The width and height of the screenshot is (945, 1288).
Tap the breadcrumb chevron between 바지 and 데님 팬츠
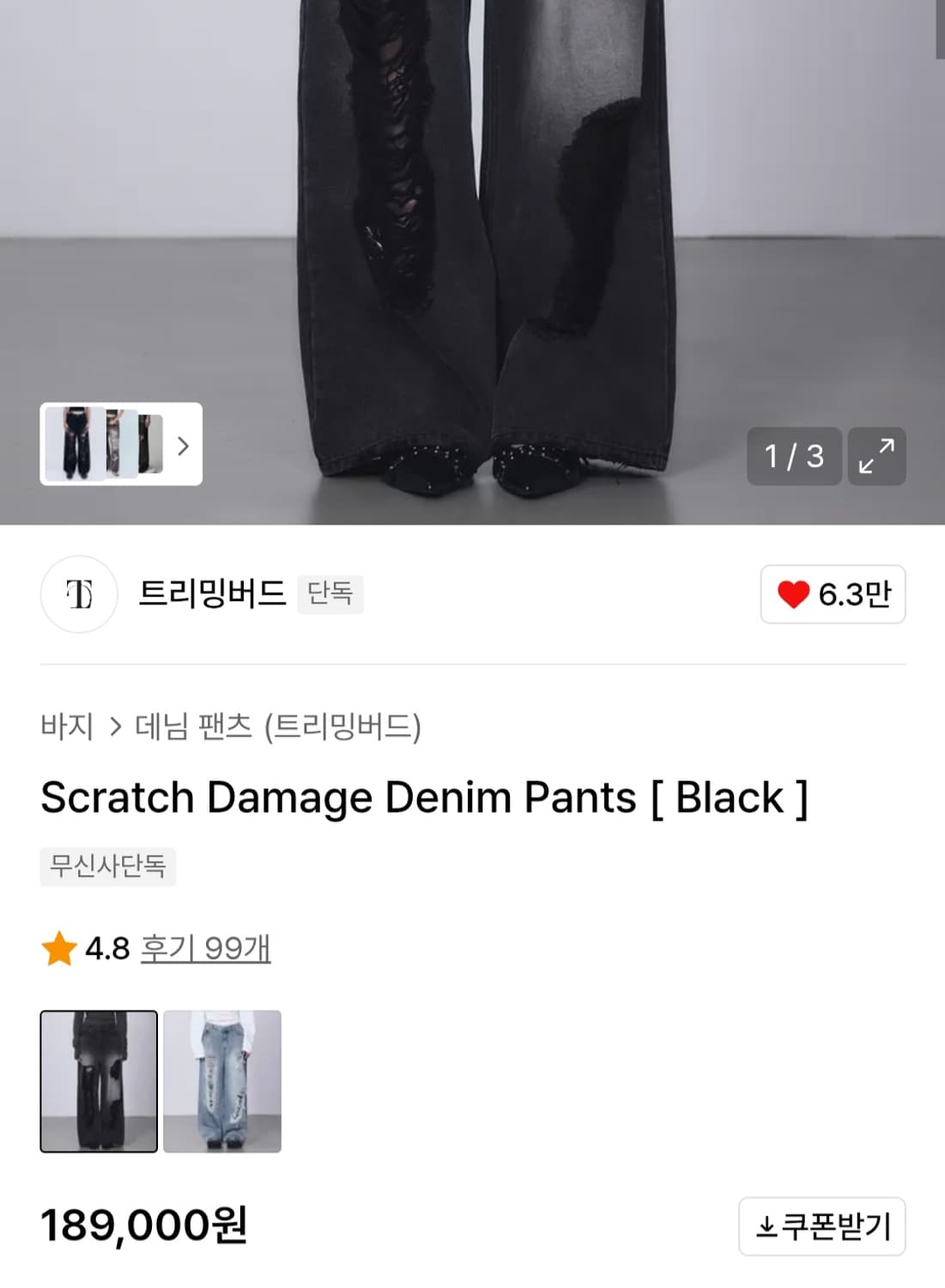click(x=114, y=726)
